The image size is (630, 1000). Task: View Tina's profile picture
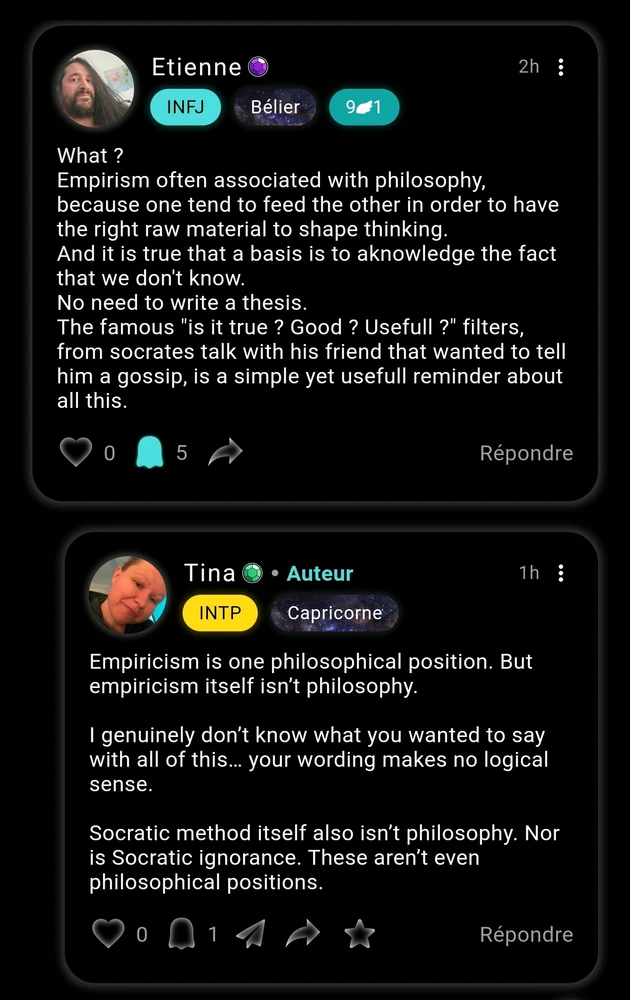pyautogui.click(x=128, y=595)
